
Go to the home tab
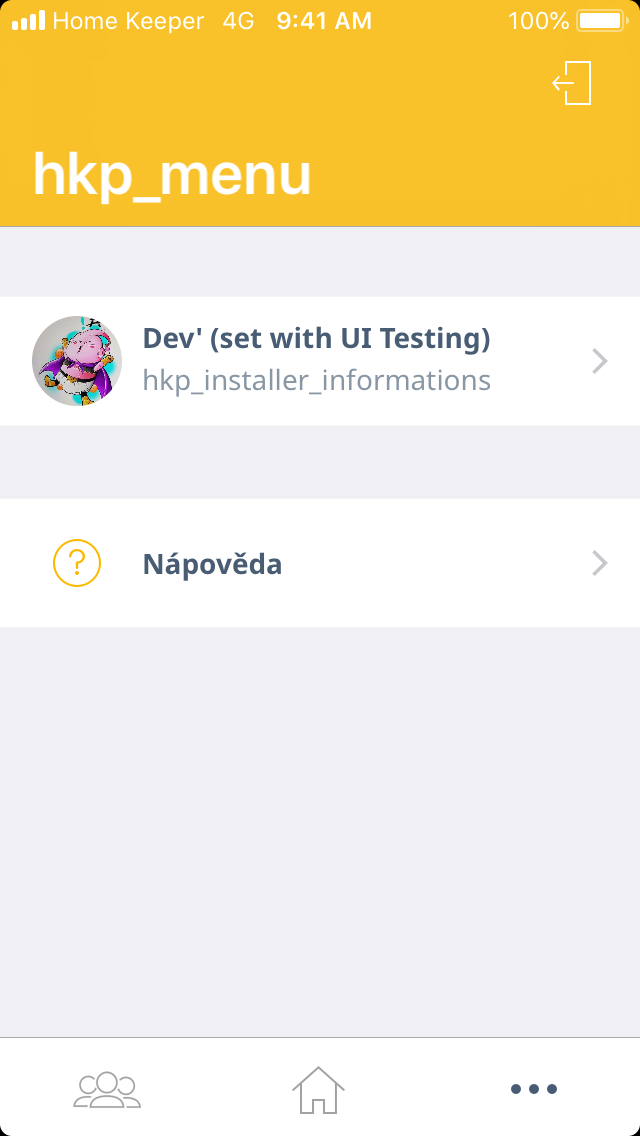click(318, 1089)
